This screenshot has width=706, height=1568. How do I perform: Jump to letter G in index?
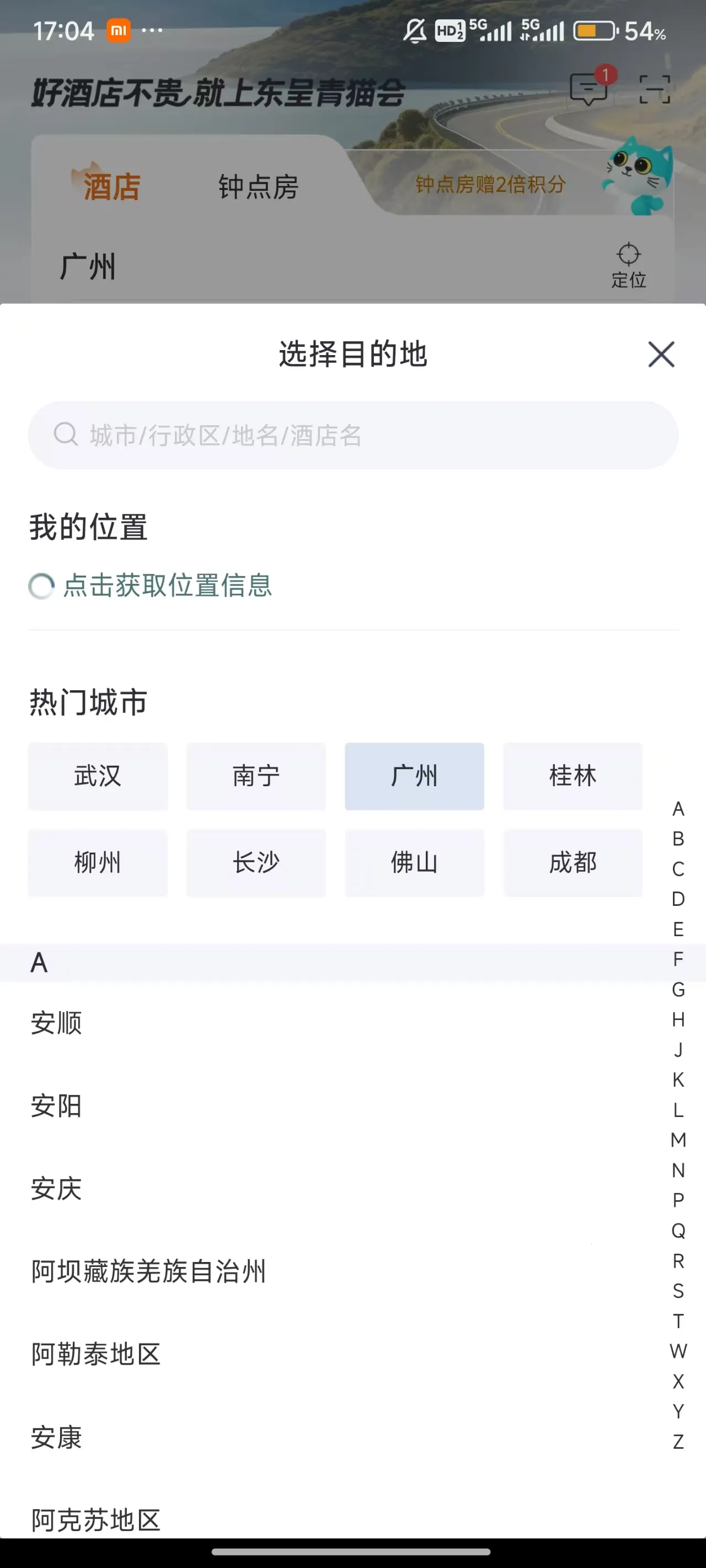pyautogui.click(x=678, y=989)
